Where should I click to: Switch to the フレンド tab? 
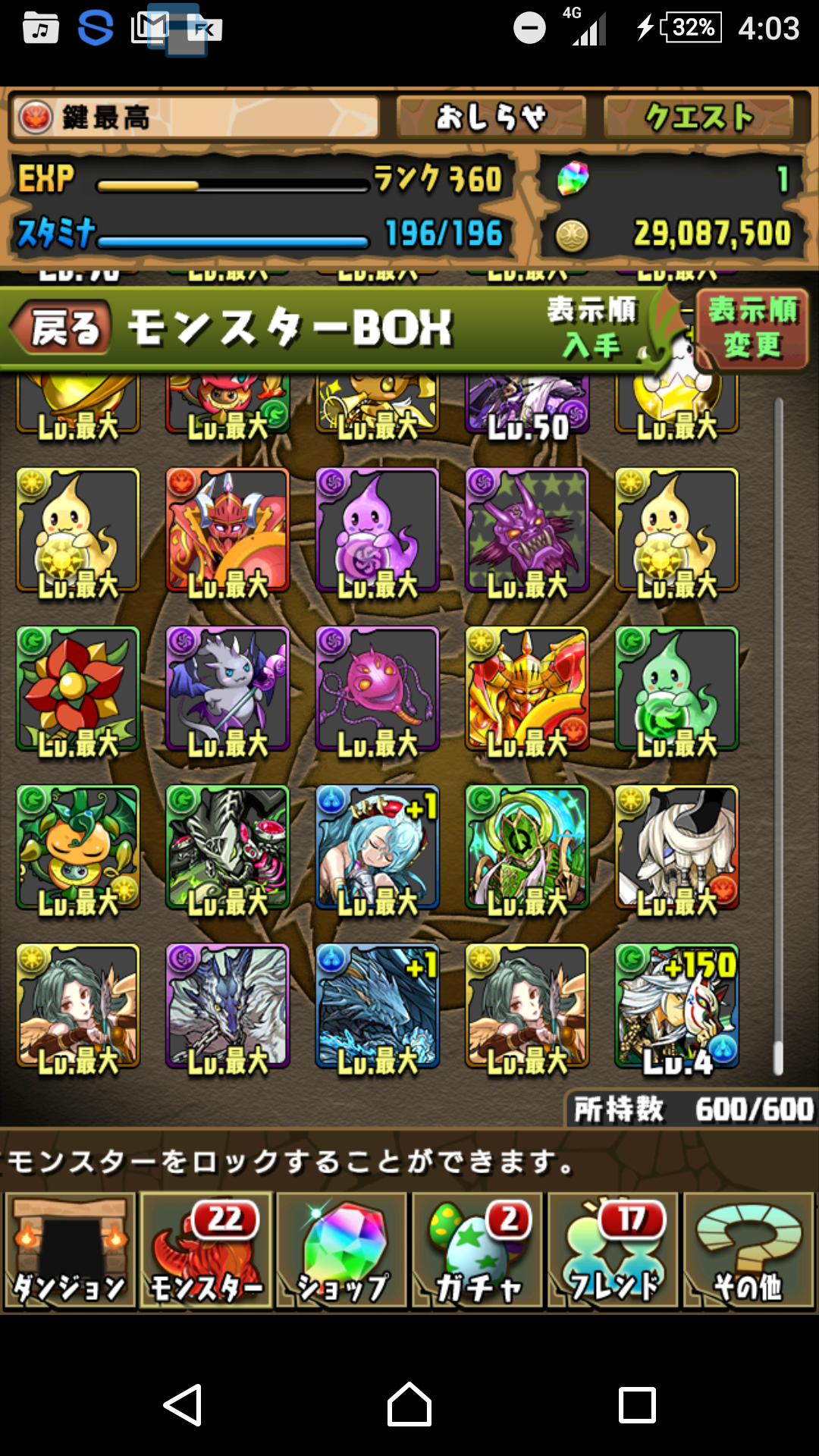click(613, 1250)
